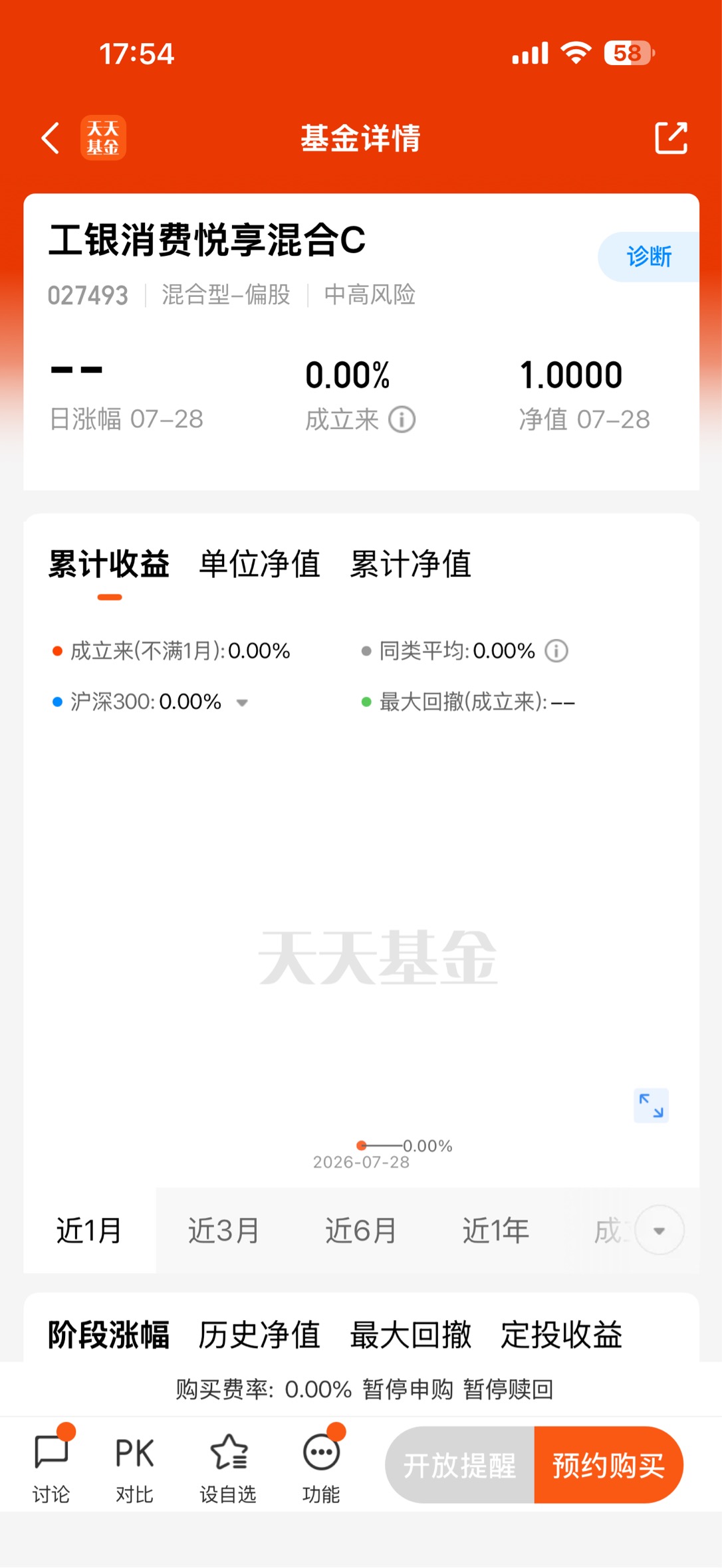Add fund via 设自选
Screen dimensions: 722x1568
pyautogui.click(x=228, y=1467)
